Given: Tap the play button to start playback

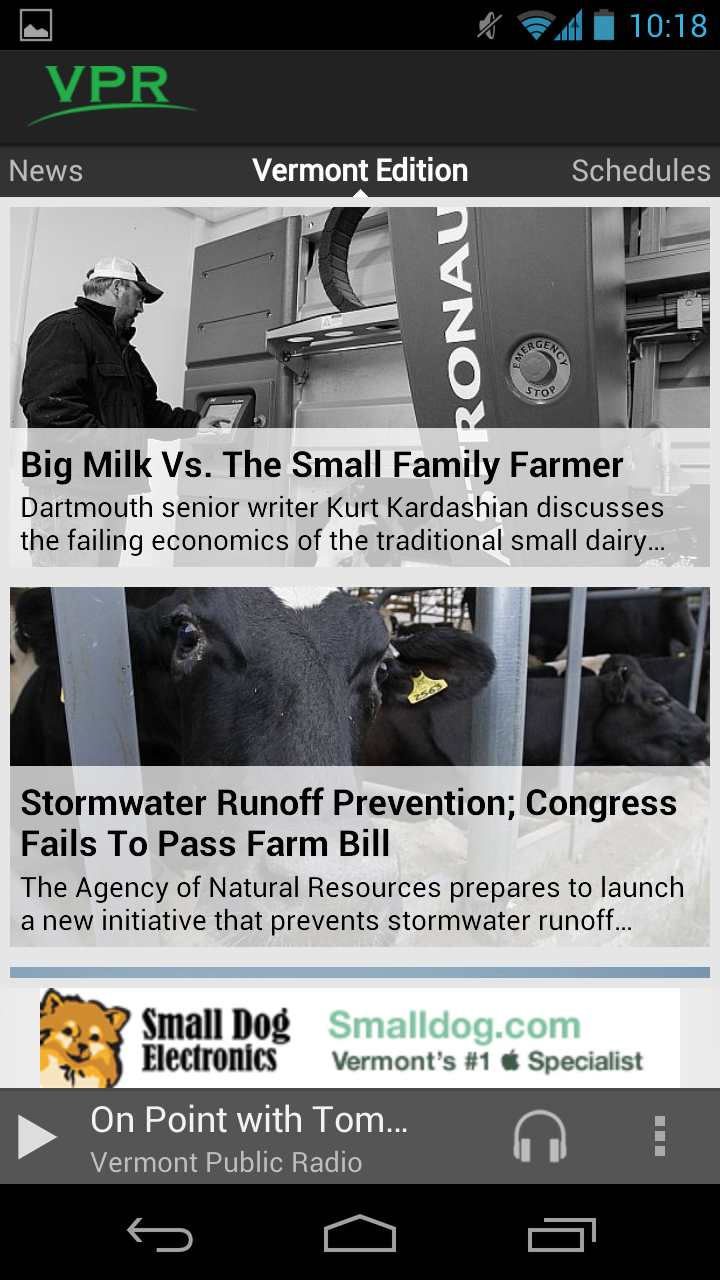Looking at the screenshot, I should (37, 1135).
